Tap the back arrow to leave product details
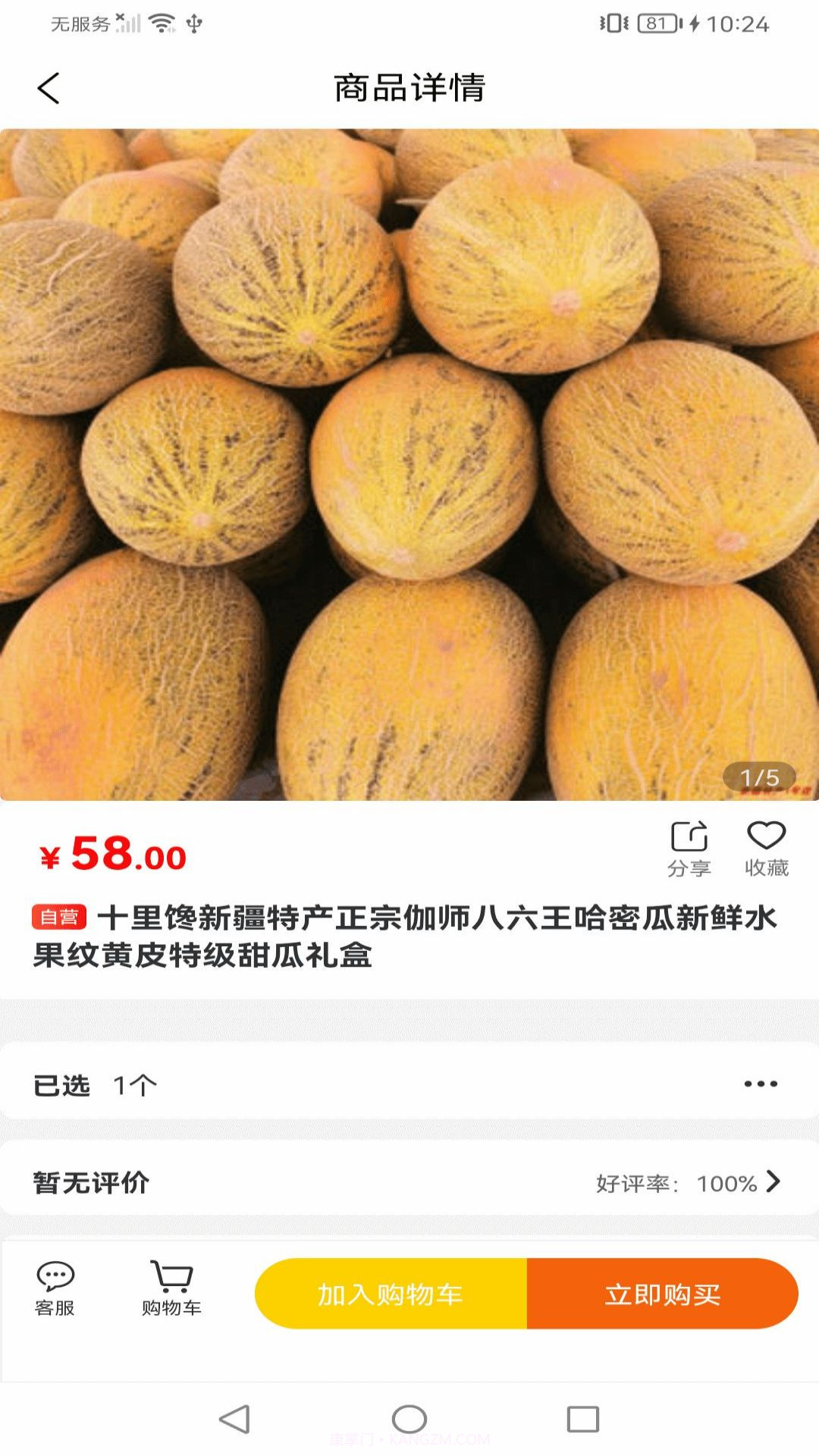Image resolution: width=819 pixels, height=1456 pixels. 48,86
